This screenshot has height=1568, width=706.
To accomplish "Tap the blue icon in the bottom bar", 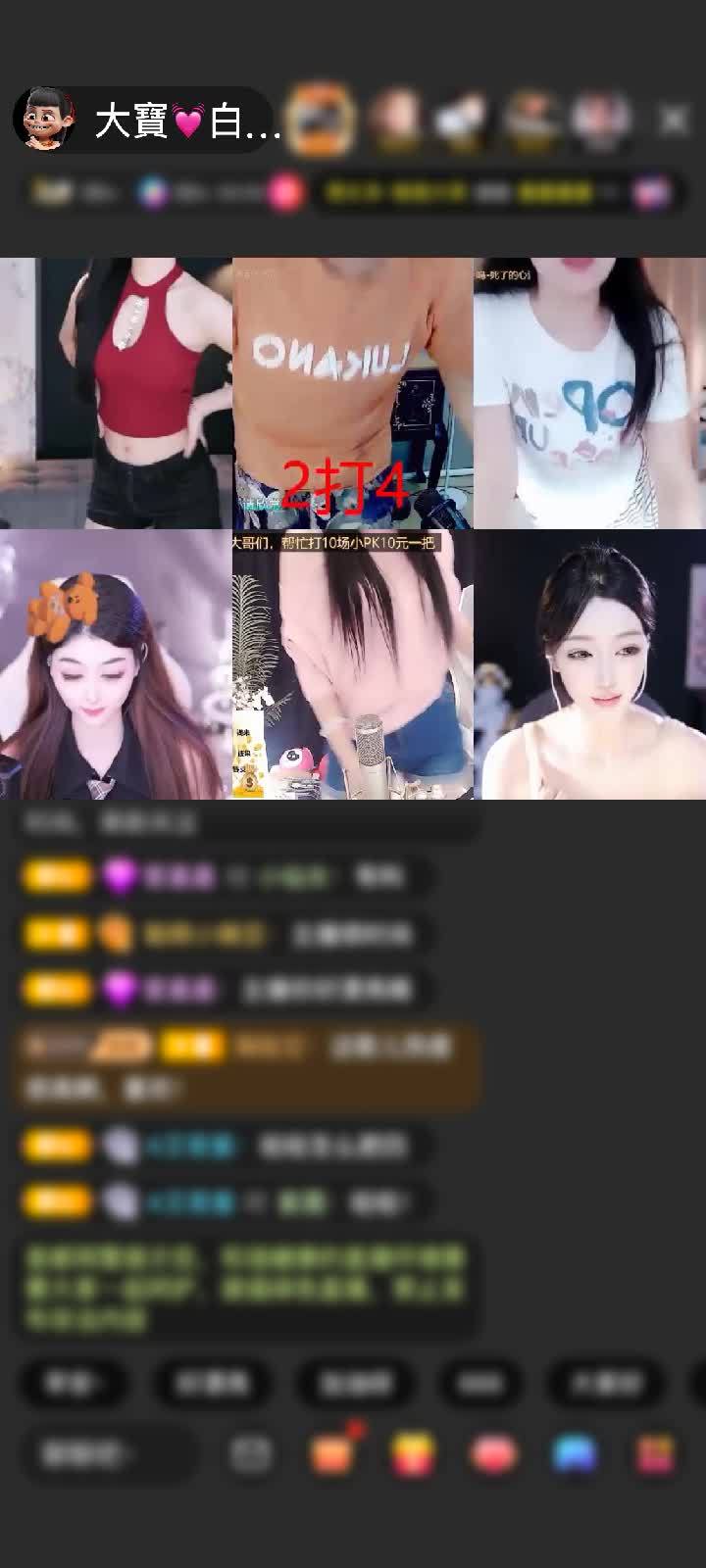I will (575, 1454).
